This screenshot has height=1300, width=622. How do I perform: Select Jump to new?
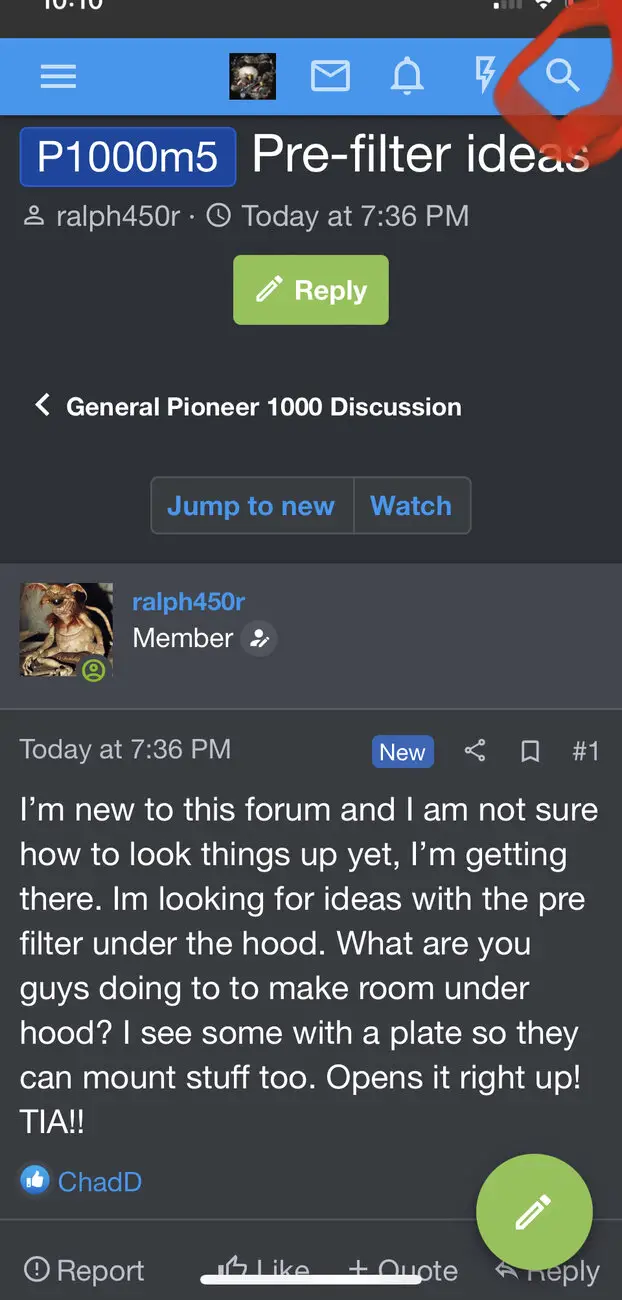pyautogui.click(x=251, y=506)
